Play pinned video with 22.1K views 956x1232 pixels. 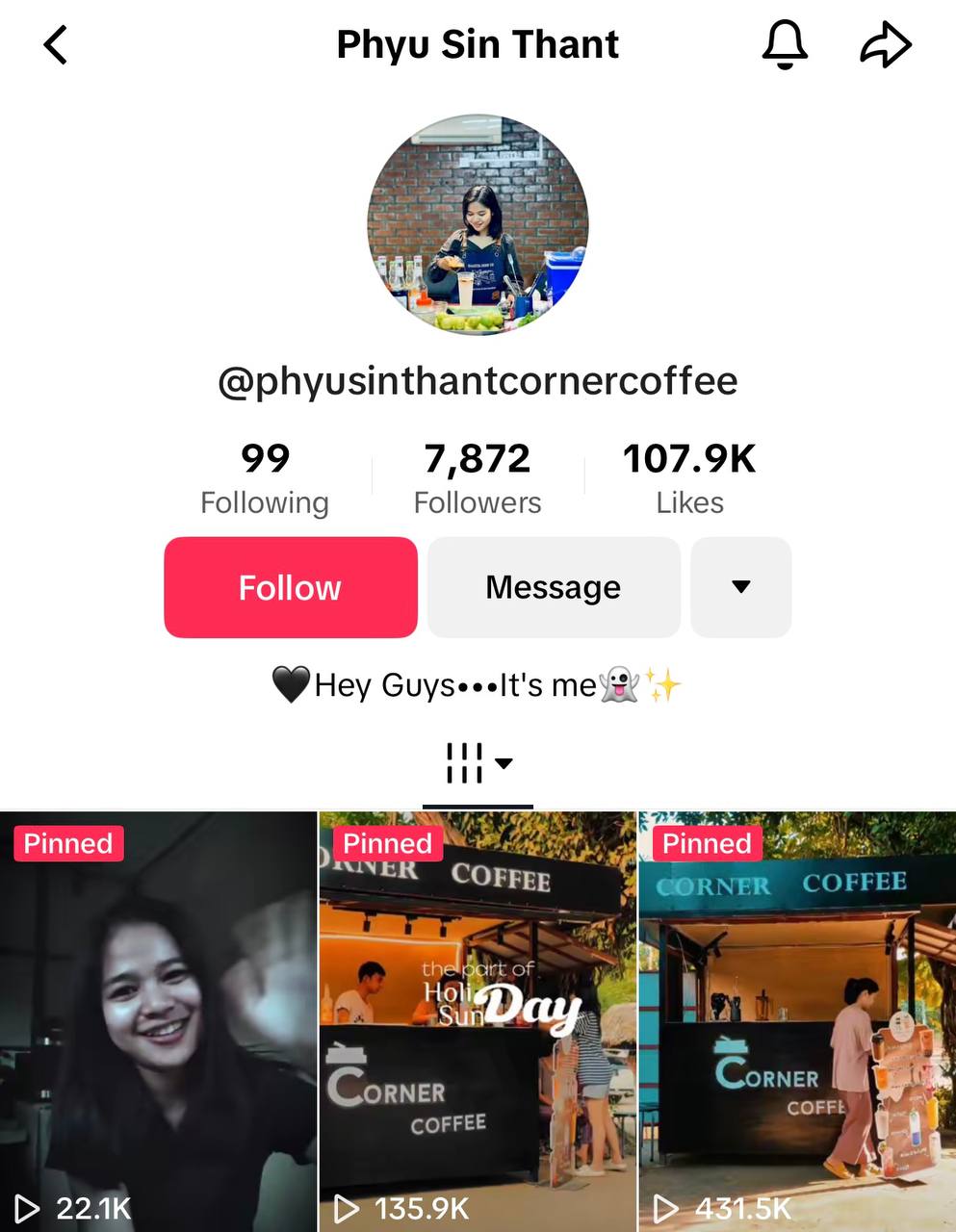[158, 1020]
